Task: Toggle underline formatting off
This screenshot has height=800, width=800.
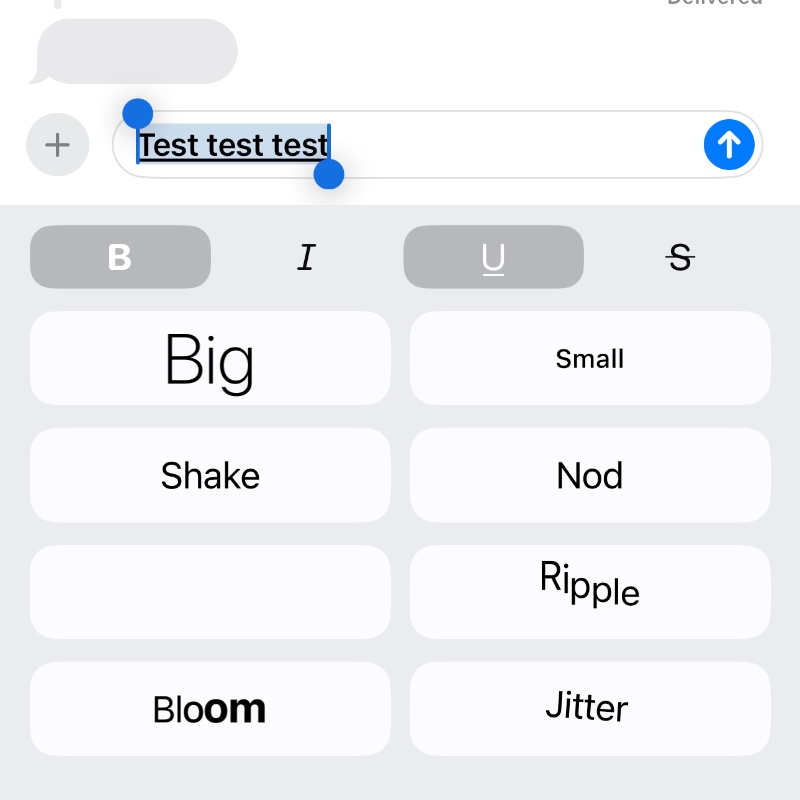Action: click(493, 257)
